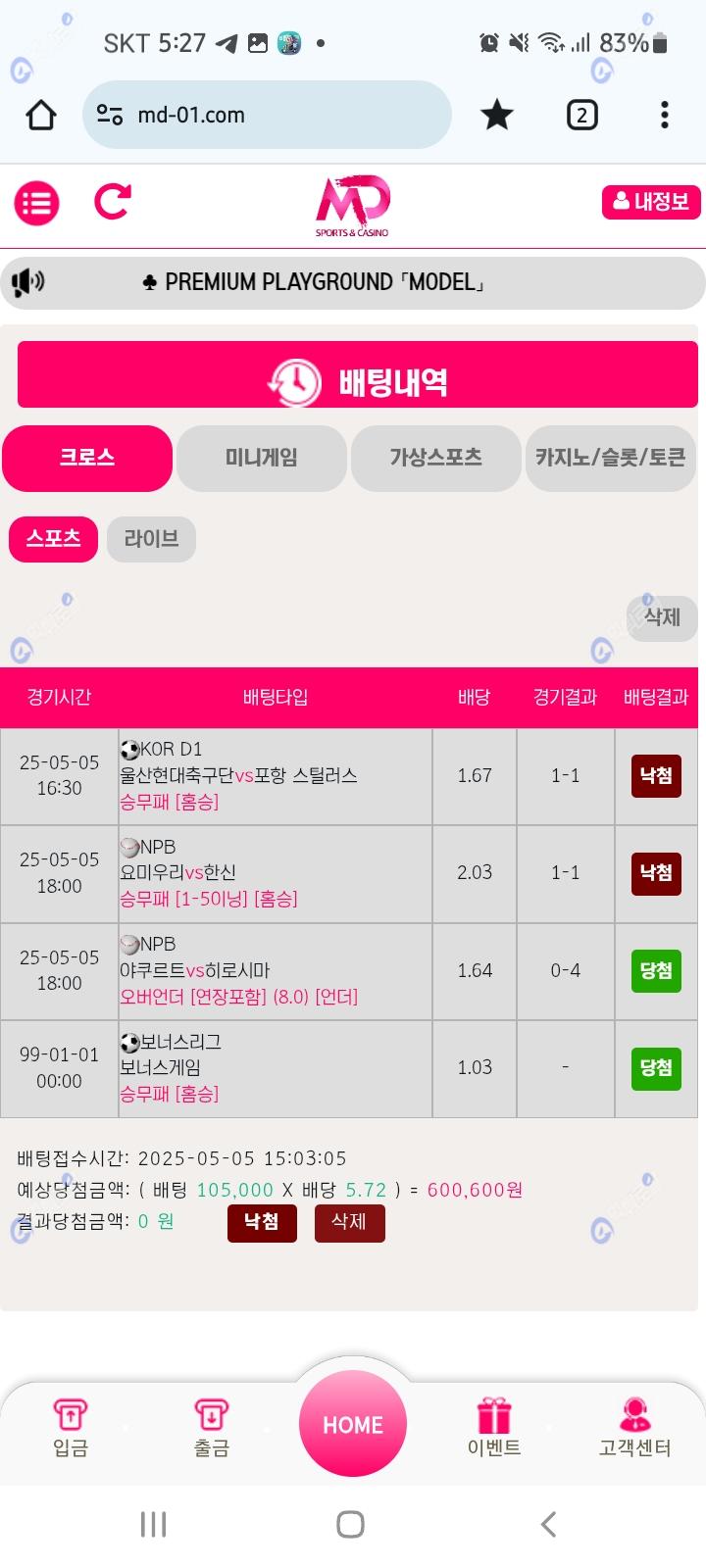Image resolution: width=706 pixels, height=1568 pixels.
Task: Switch to the 라이브 sub-tab
Action: 151,539
